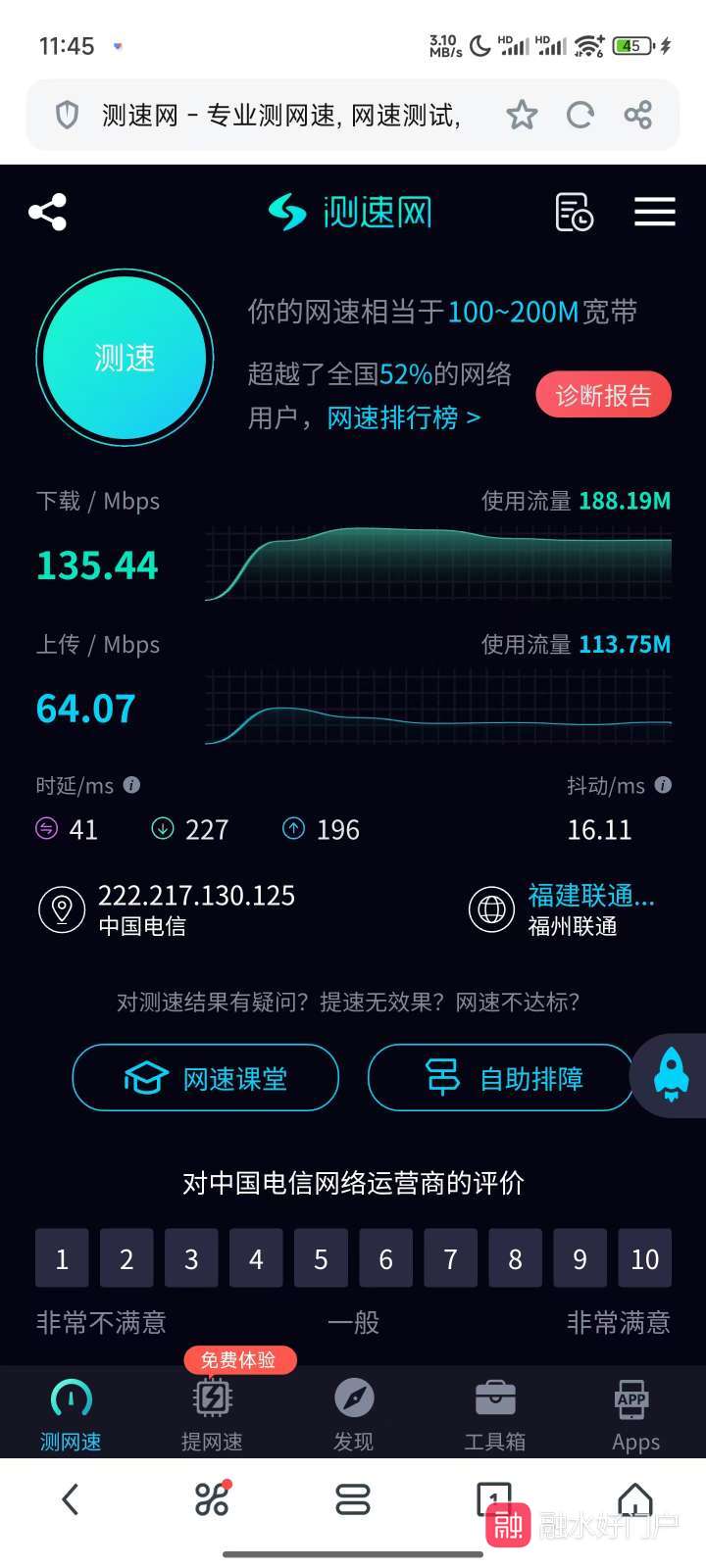
Task: Rate the operator with score 10
Action: [644, 1258]
